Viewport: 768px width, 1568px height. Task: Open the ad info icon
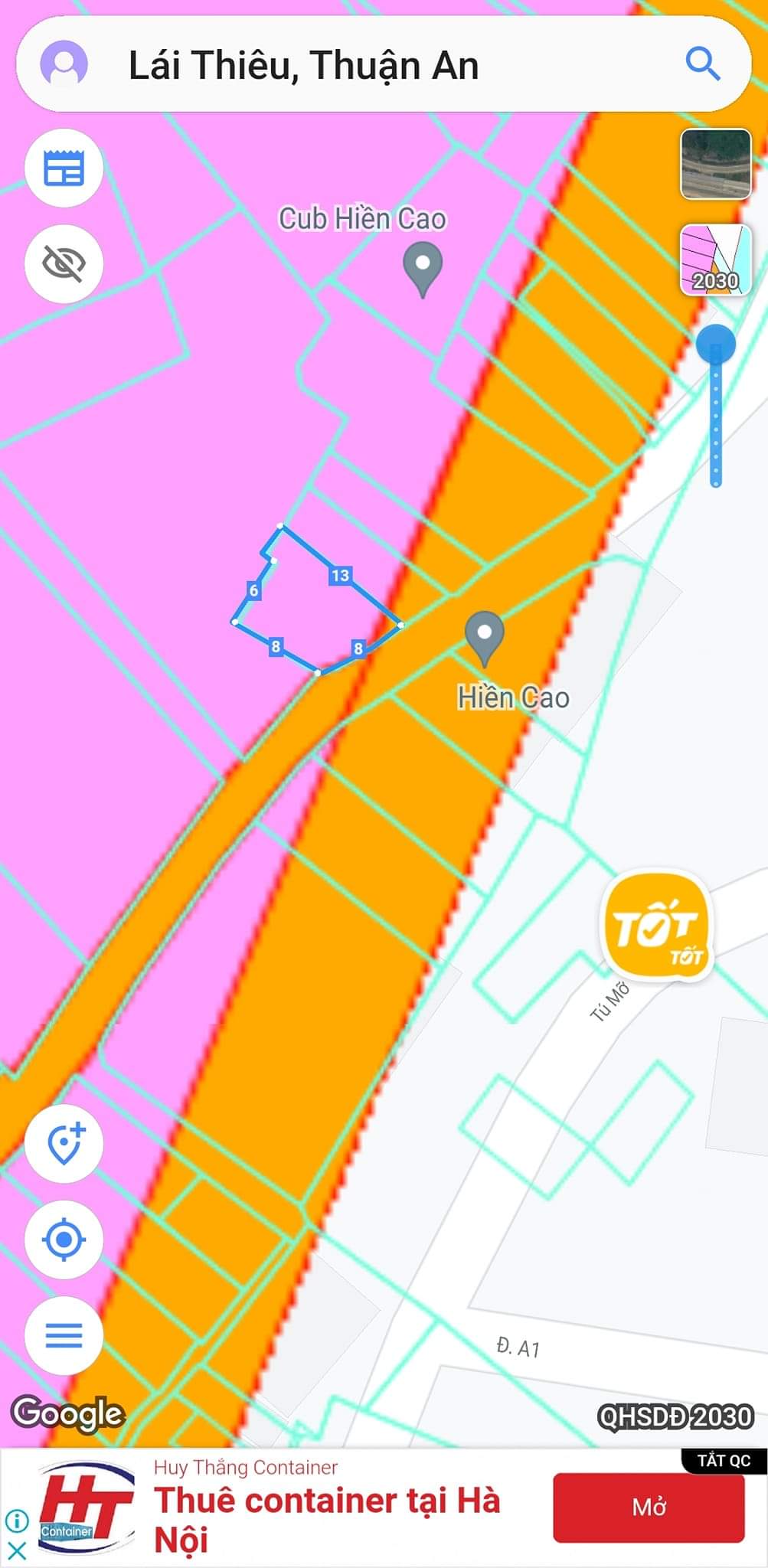coord(16,1521)
